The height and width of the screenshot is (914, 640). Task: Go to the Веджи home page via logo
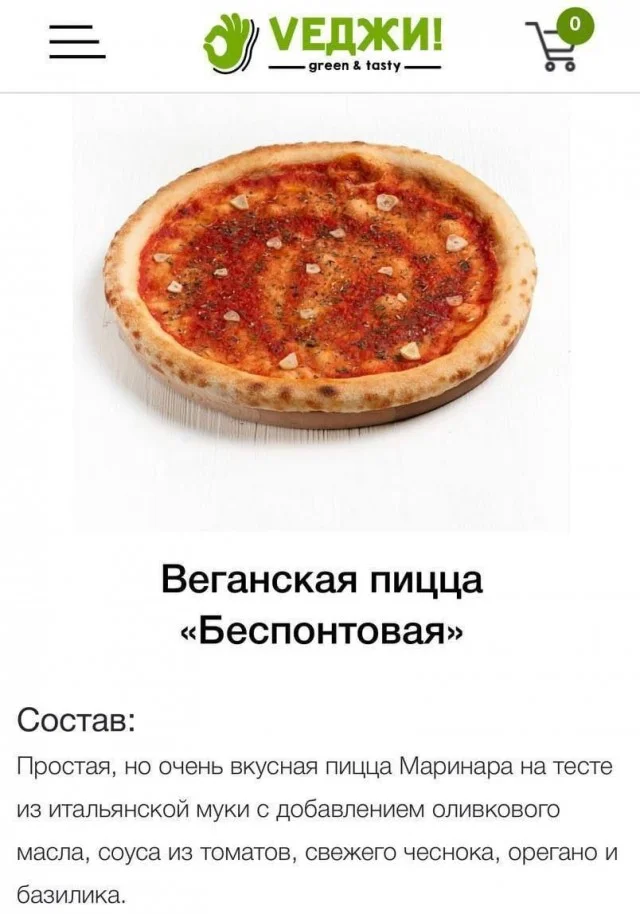point(322,44)
